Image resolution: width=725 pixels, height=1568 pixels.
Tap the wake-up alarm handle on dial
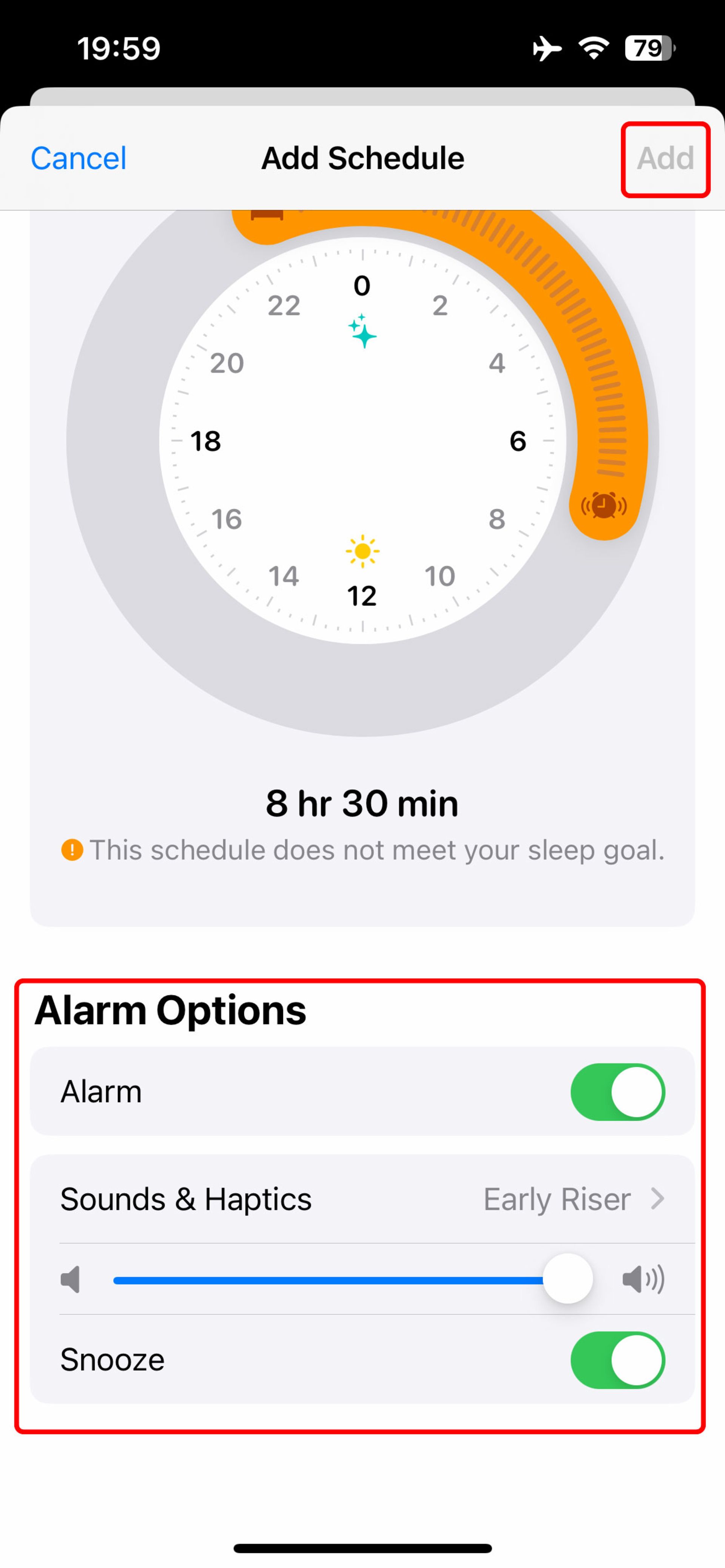(x=603, y=505)
